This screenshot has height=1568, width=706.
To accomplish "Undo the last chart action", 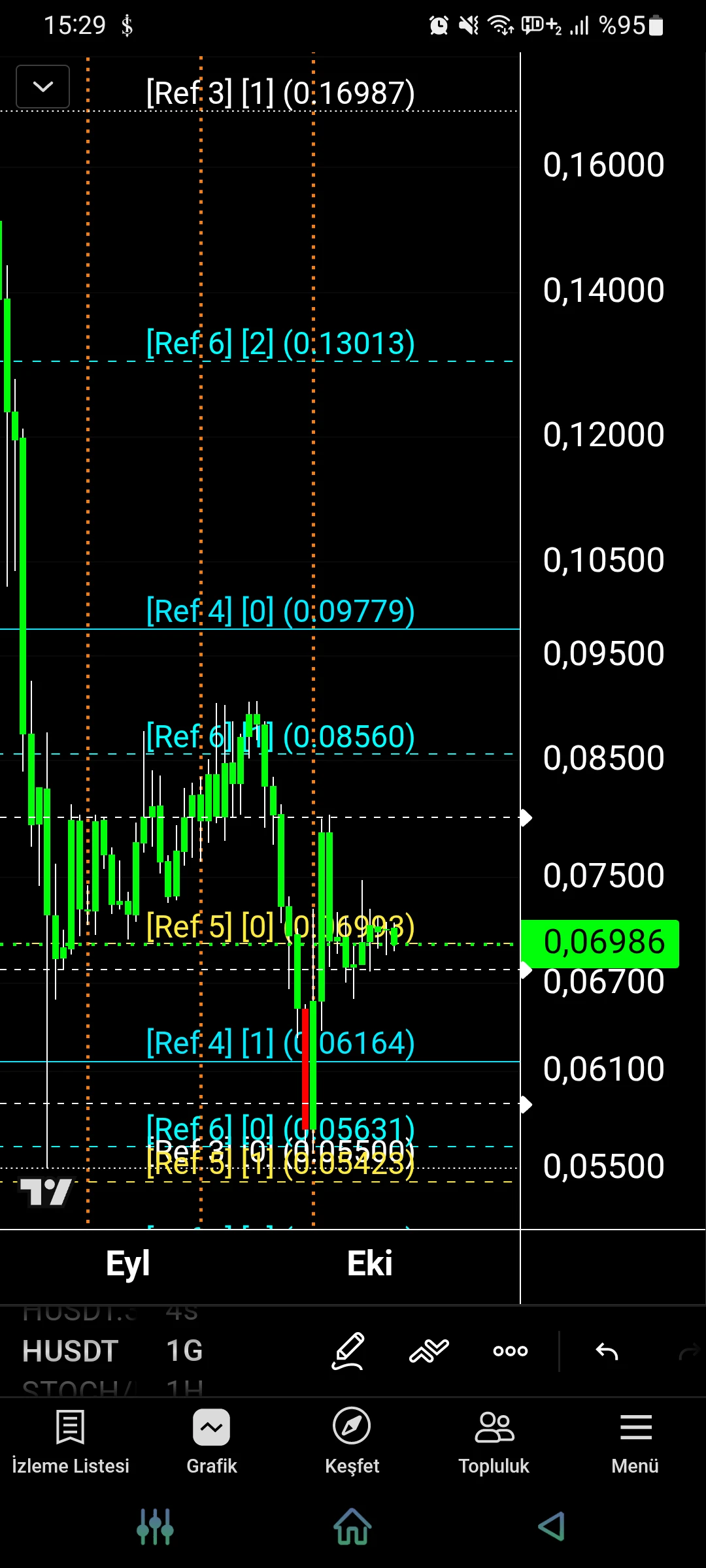I will pos(607,1350).
